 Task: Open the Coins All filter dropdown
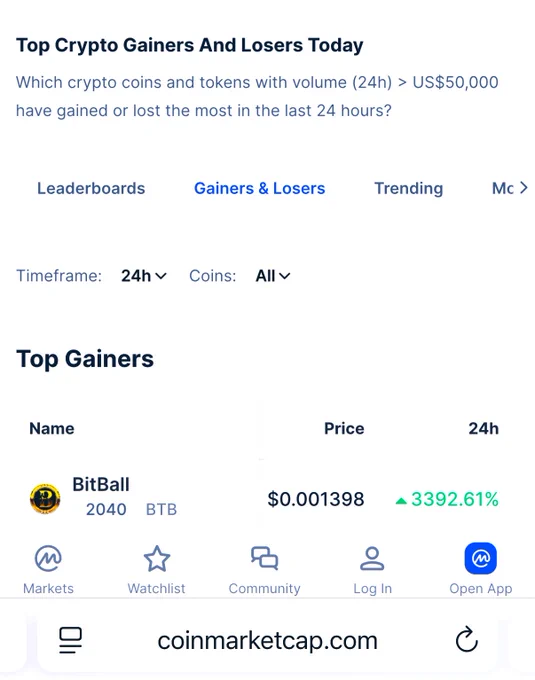pyautogui.click(x=272, y=276)
